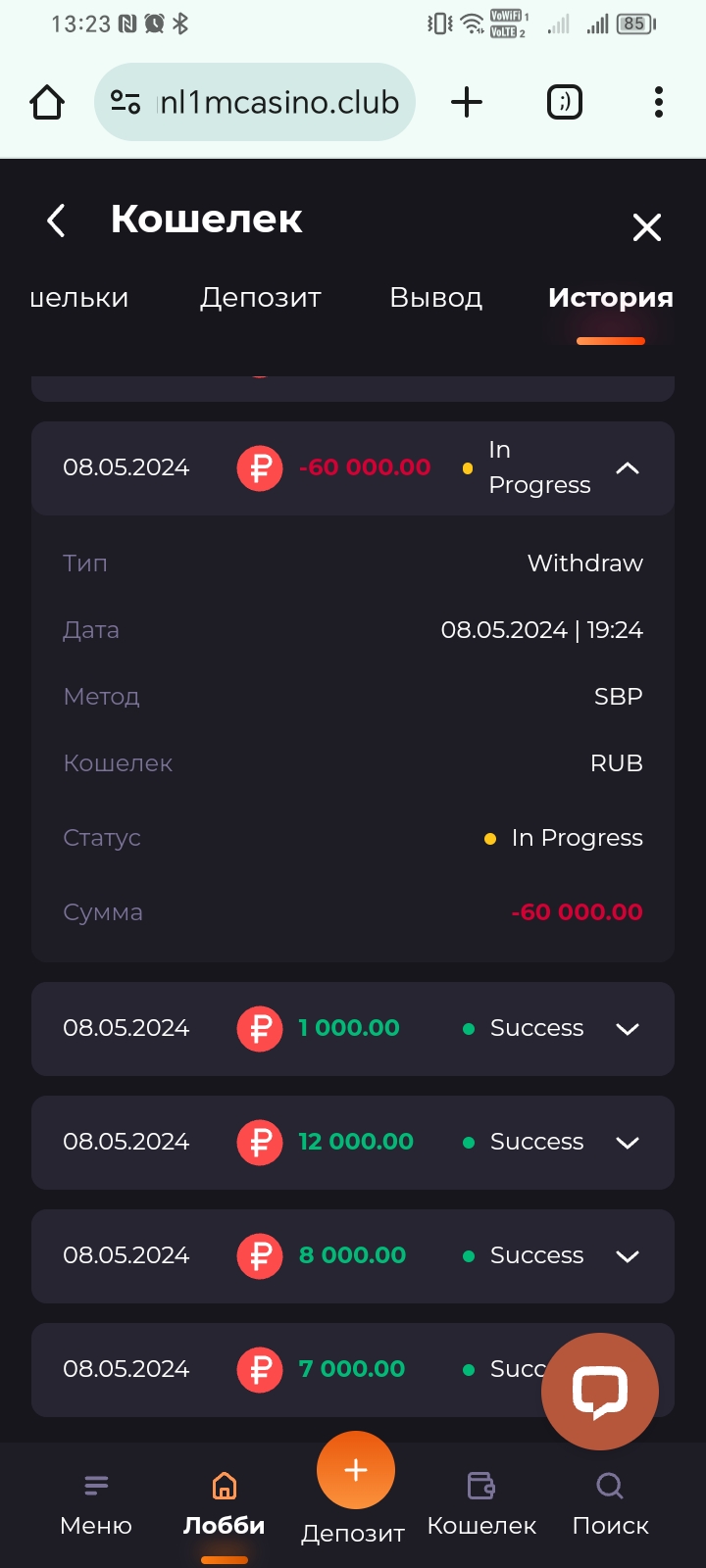706x1568 pixels.
Task: Go back from the Кошелек wallet screen
Action: click(57, 220)
